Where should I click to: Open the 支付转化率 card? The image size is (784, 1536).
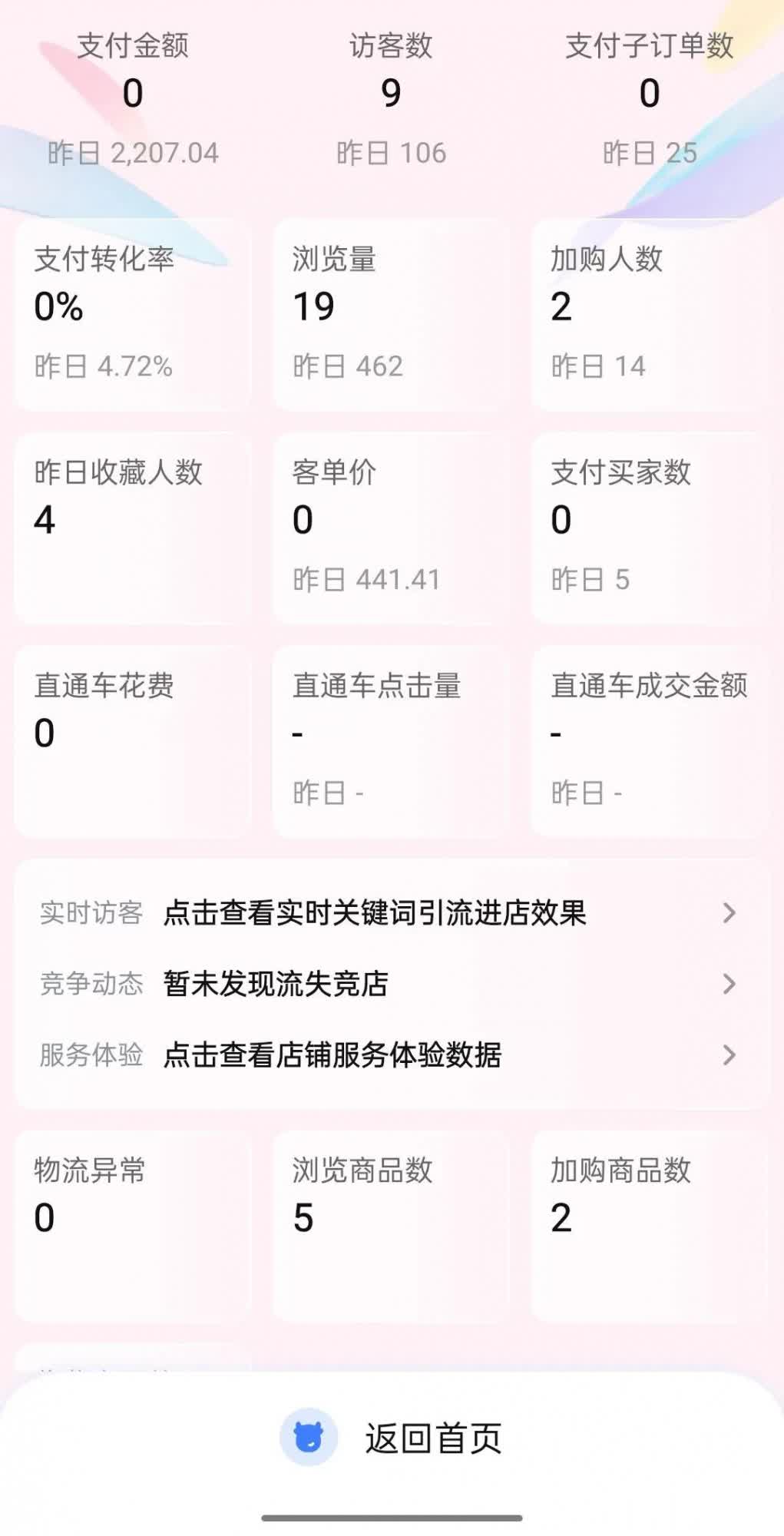pyautogui.click(x=133, y=315)
